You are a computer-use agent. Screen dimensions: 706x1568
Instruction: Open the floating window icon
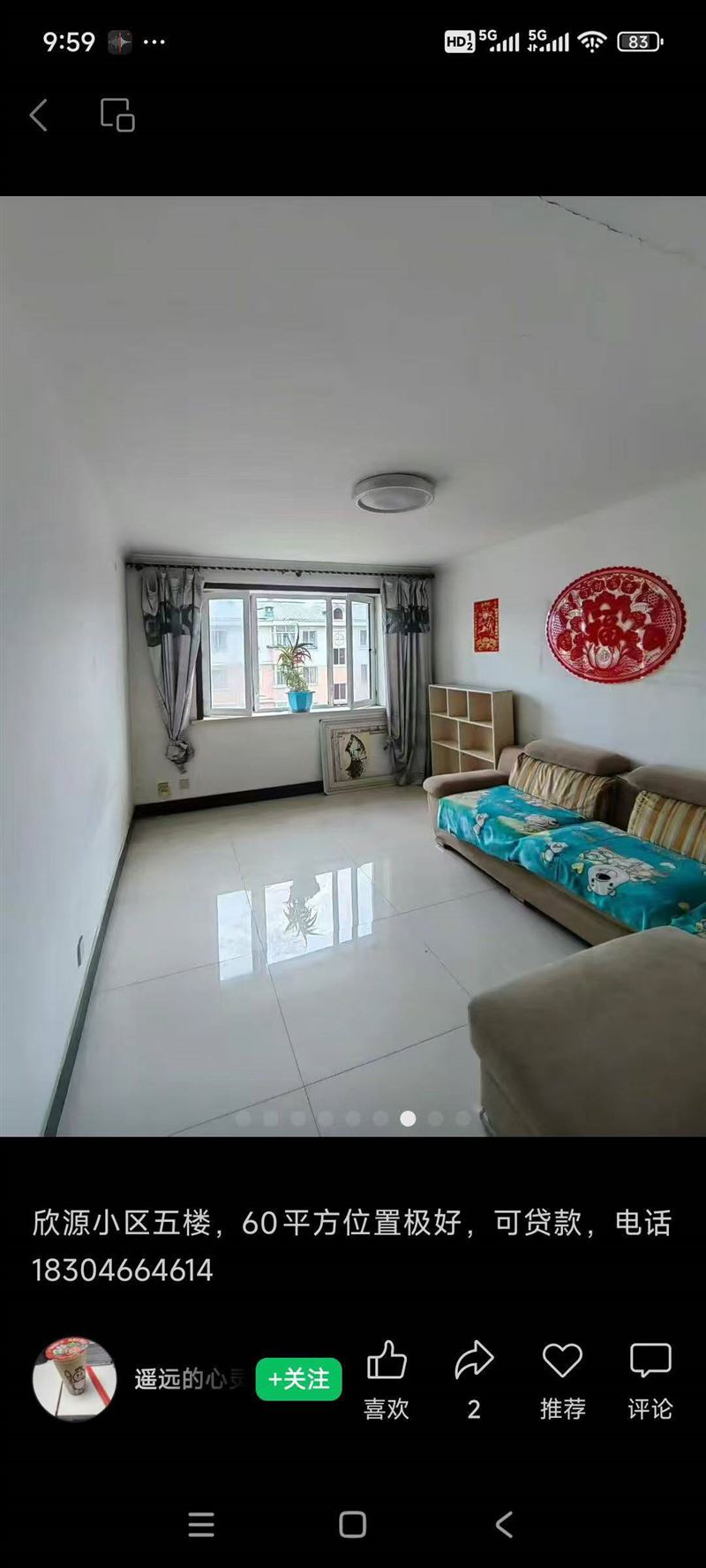coord(117,116)
